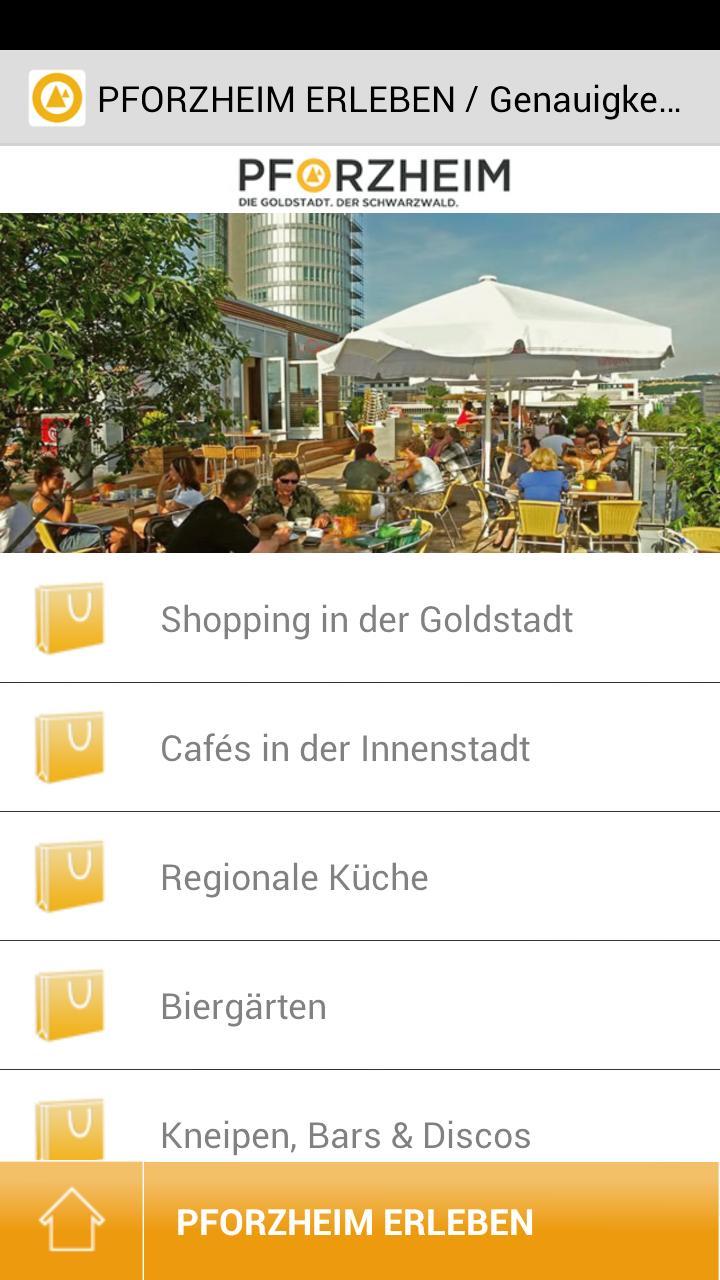Open Shopping in der Goldstadt

(x=367, y=618)
